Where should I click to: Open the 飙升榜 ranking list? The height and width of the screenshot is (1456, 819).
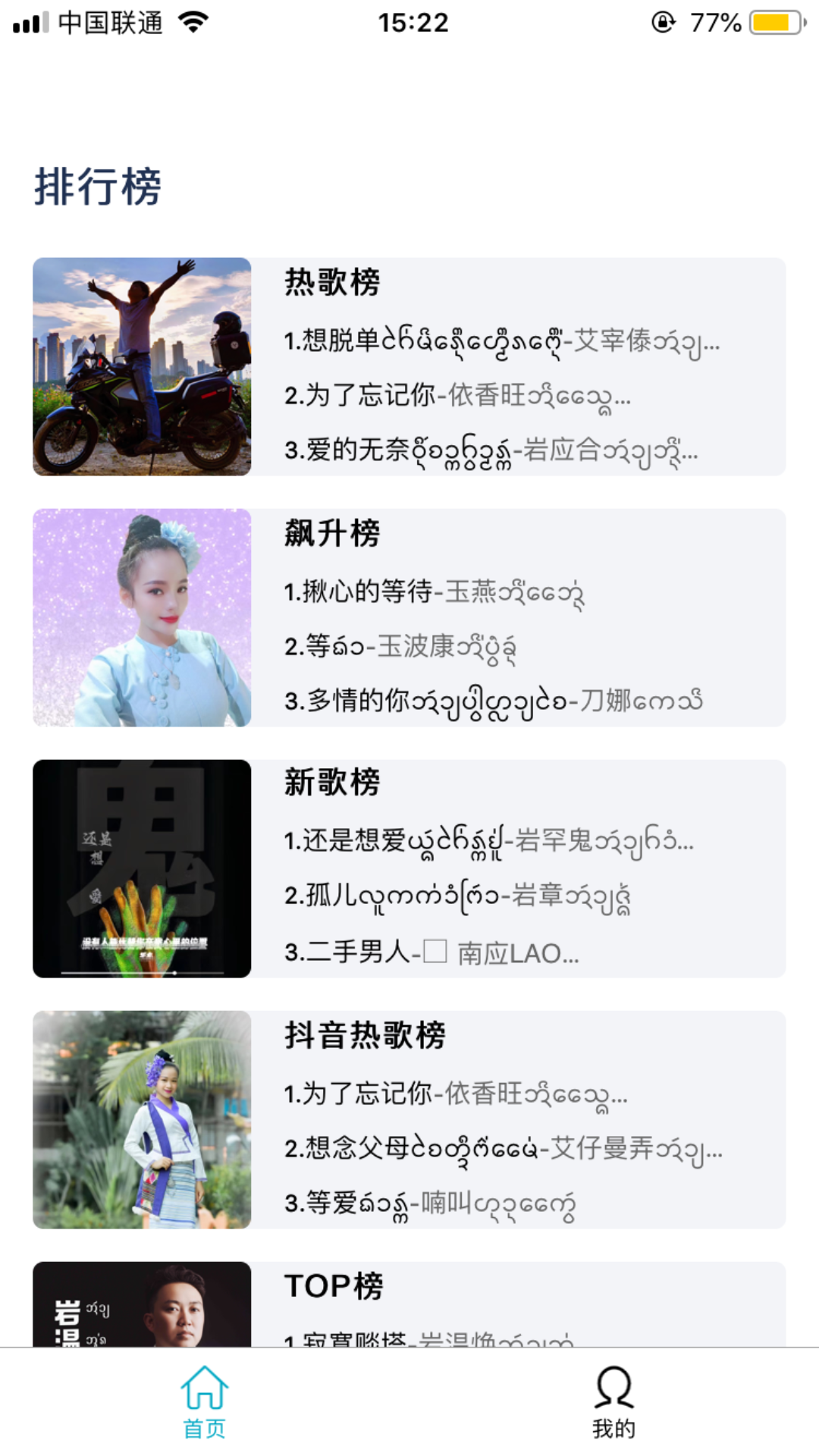pyautogui.click(x=330, y=533)
